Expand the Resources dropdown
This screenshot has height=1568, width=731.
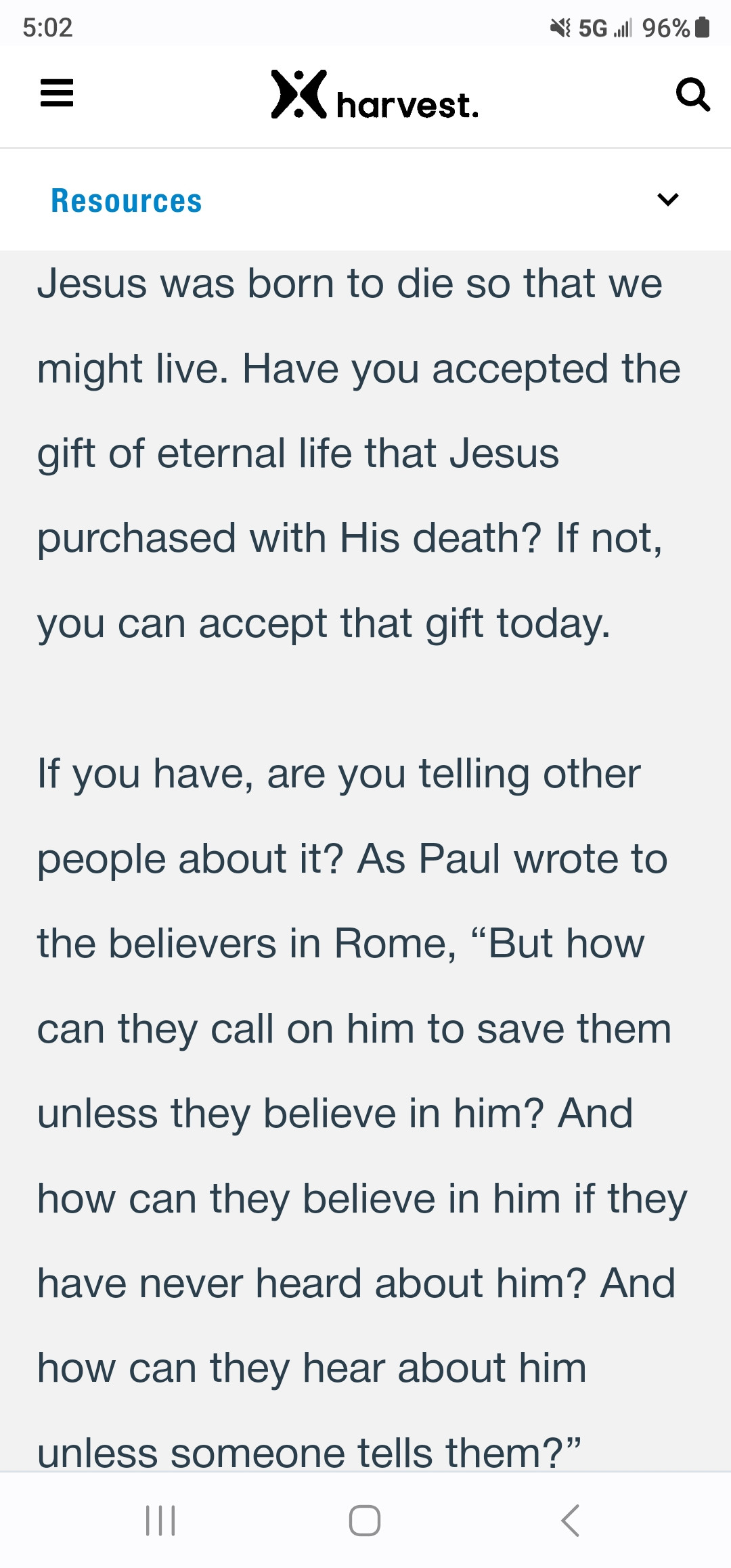coord(667,200)
